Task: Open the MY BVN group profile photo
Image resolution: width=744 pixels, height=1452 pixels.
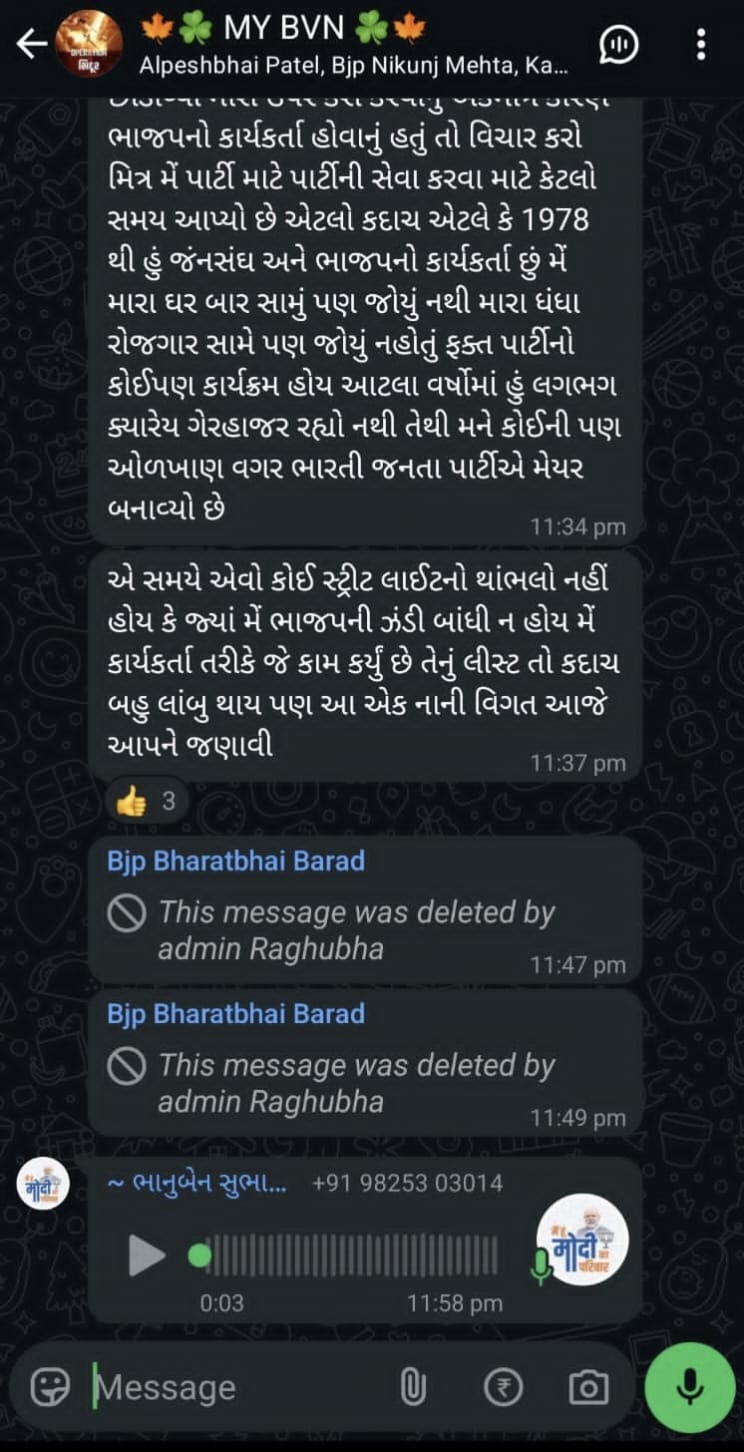Action: click(88, 44)
